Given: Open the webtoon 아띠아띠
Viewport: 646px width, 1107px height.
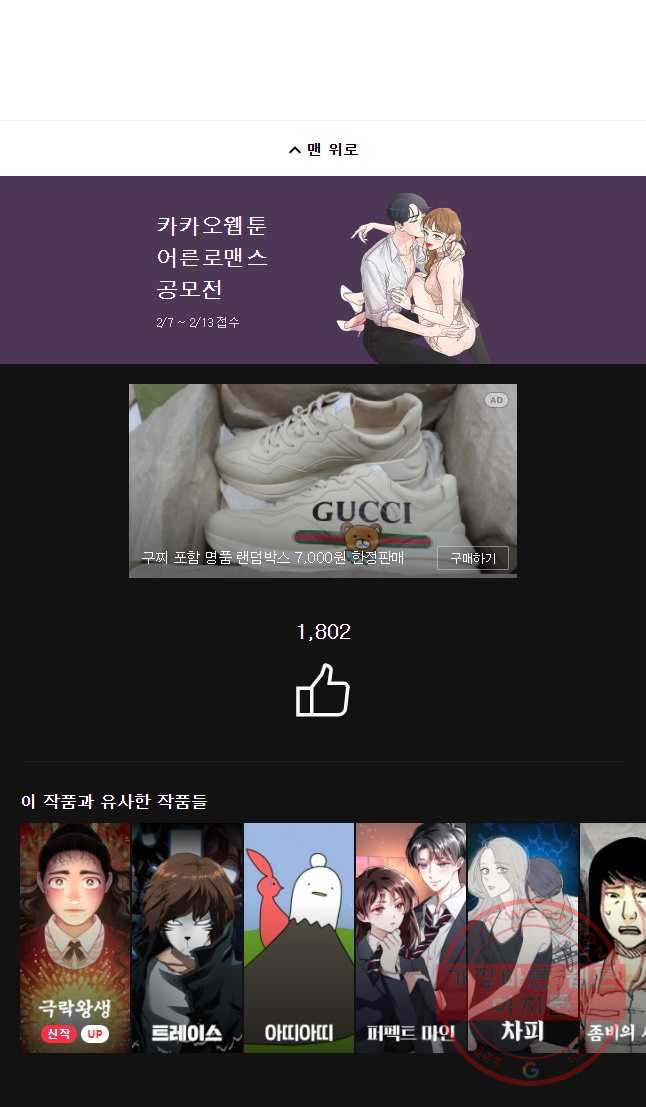Looking at the screenshot, I should [x=299, y=937].
